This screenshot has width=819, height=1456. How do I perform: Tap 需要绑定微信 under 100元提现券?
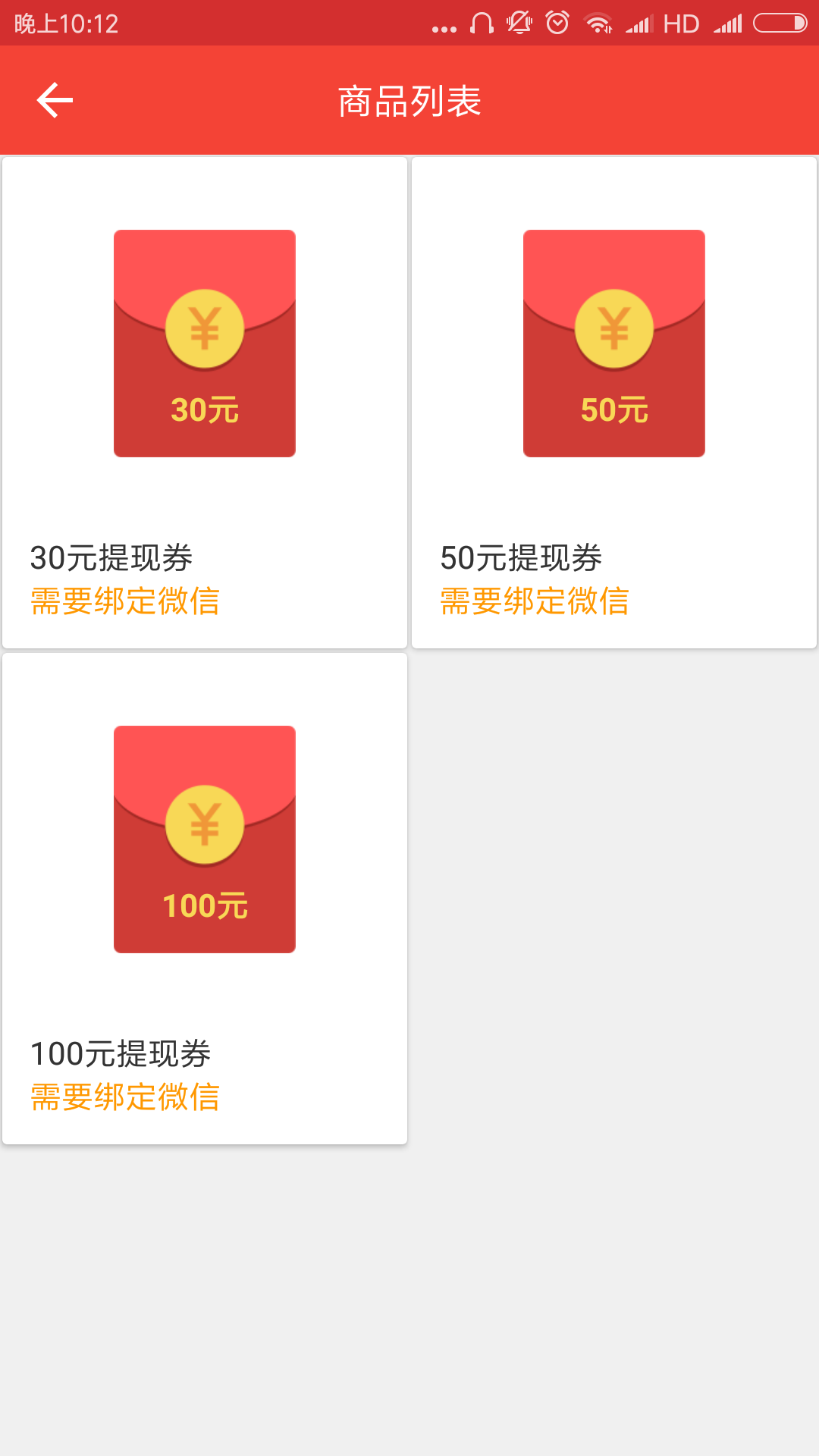125,1097
